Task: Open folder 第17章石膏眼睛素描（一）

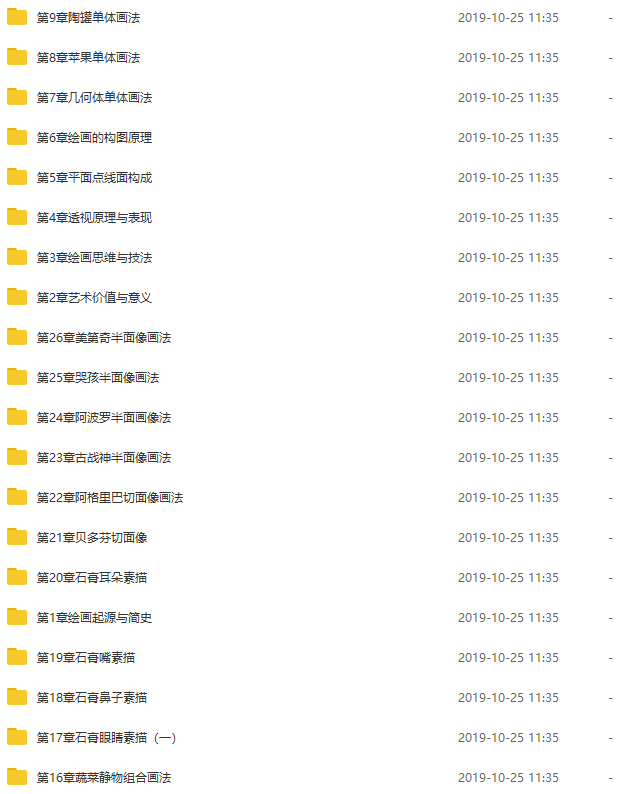Action: pos(106,738)
